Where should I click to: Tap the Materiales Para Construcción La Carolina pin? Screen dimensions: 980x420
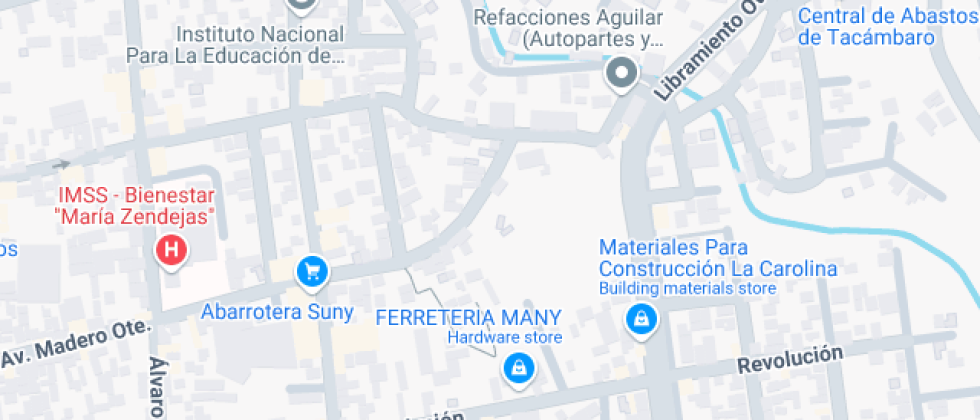pos(640,320)
